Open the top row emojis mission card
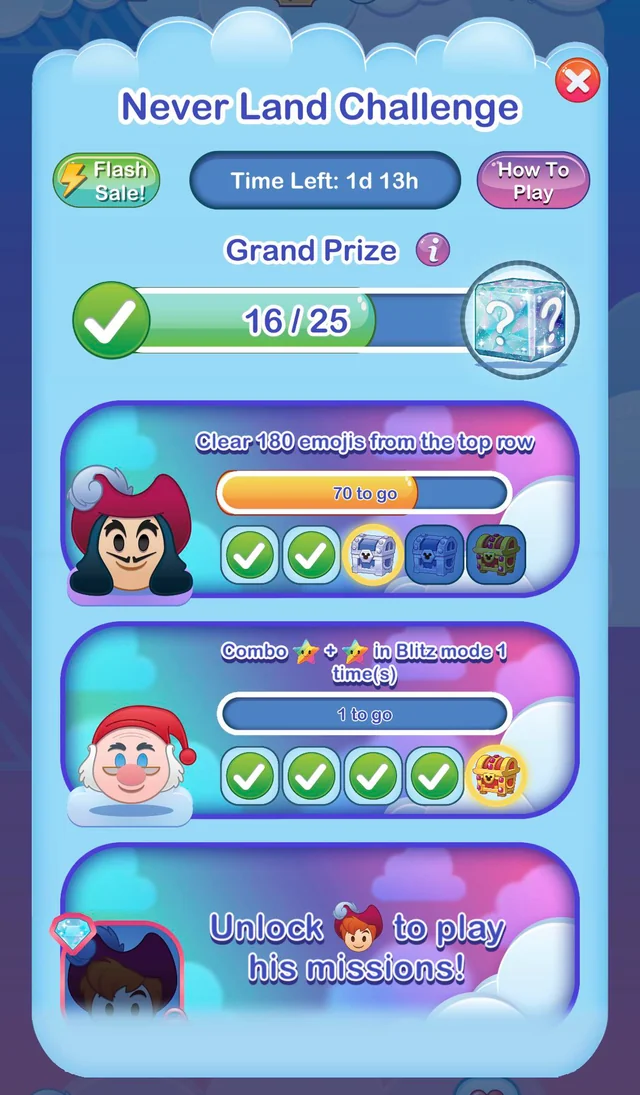The height and width of the screenshot is (1095, 640). 320,500
